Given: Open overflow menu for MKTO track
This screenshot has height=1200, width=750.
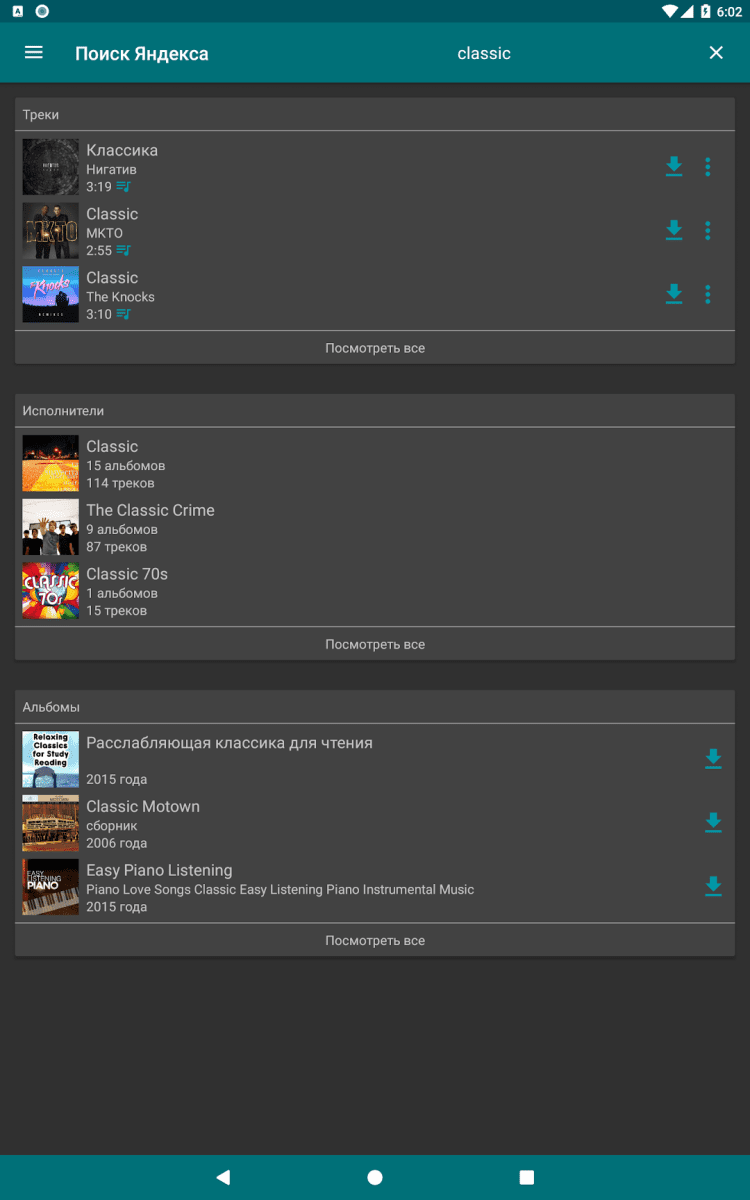Looking at the screenshot, I should (708, 231).
